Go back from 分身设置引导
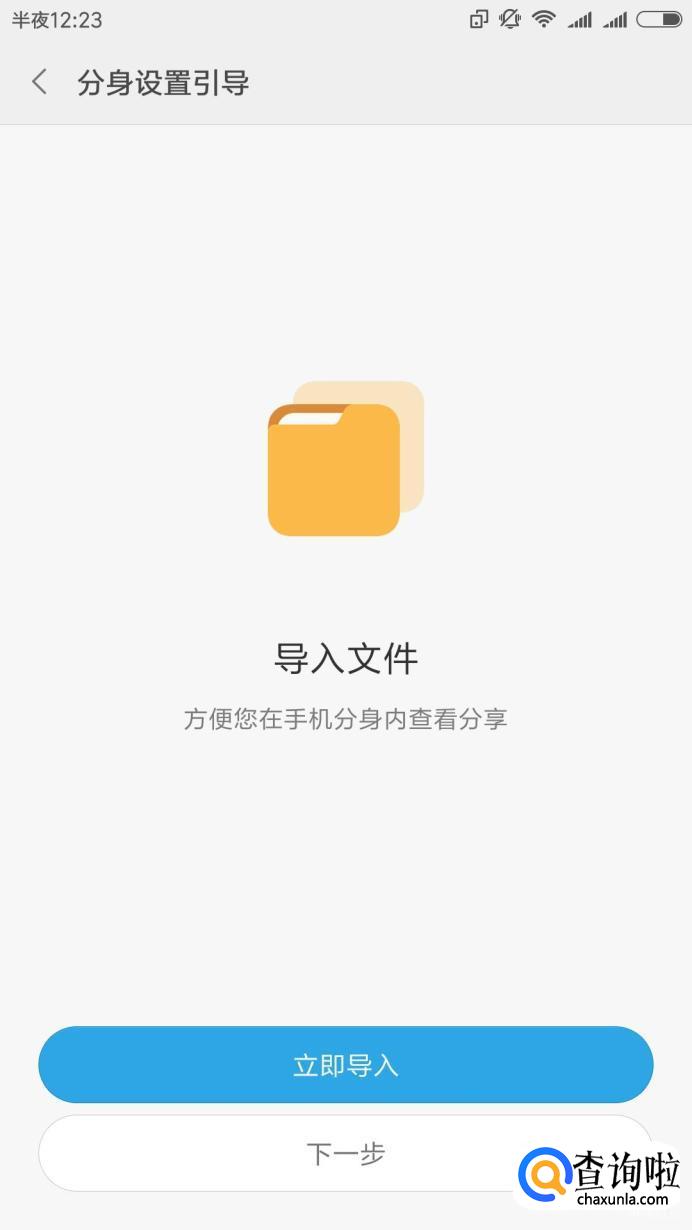Image resolution: width=692 pixels, height=1230 pixels. (x=40, y=82)
